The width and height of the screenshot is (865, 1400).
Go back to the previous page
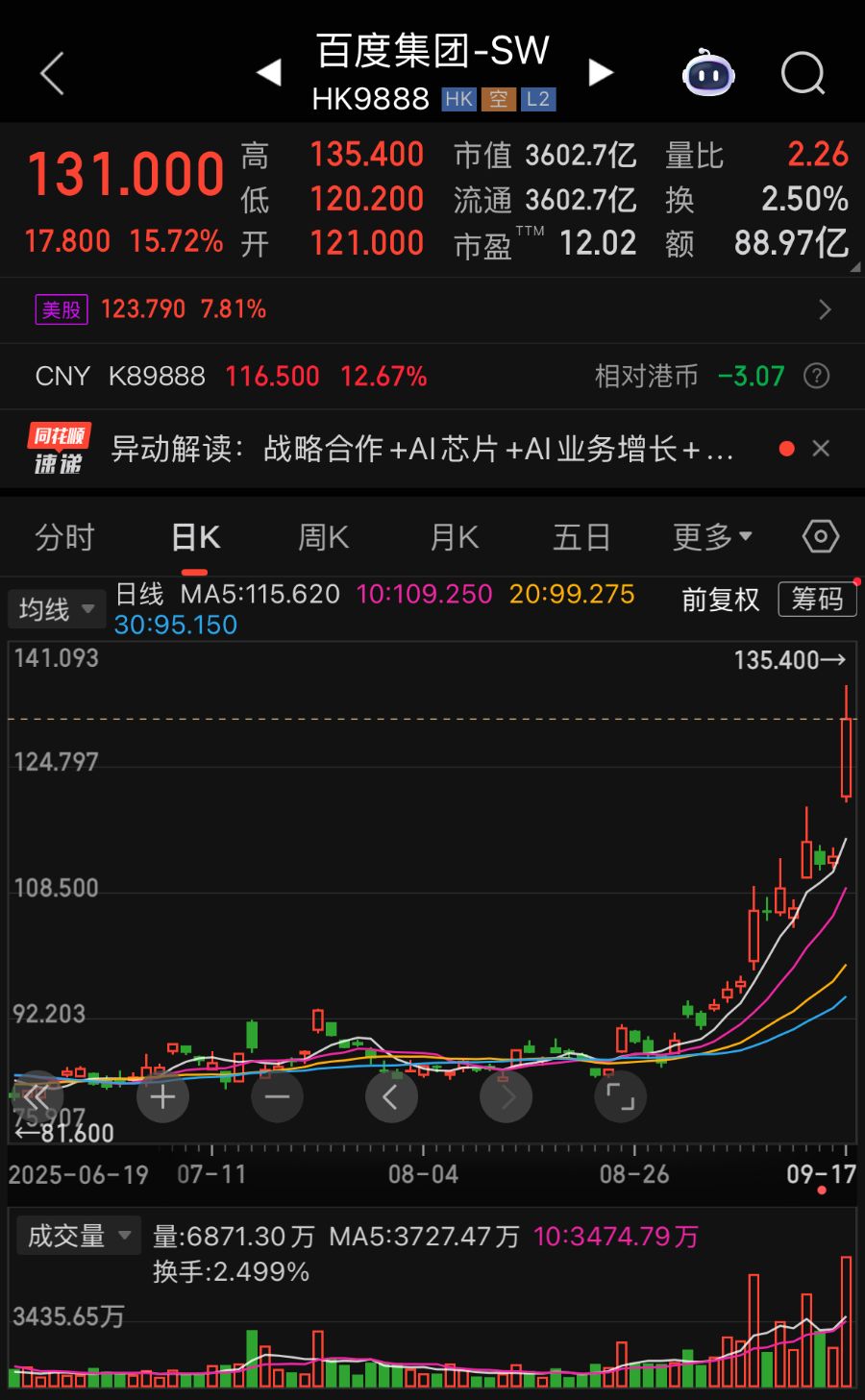53,74
